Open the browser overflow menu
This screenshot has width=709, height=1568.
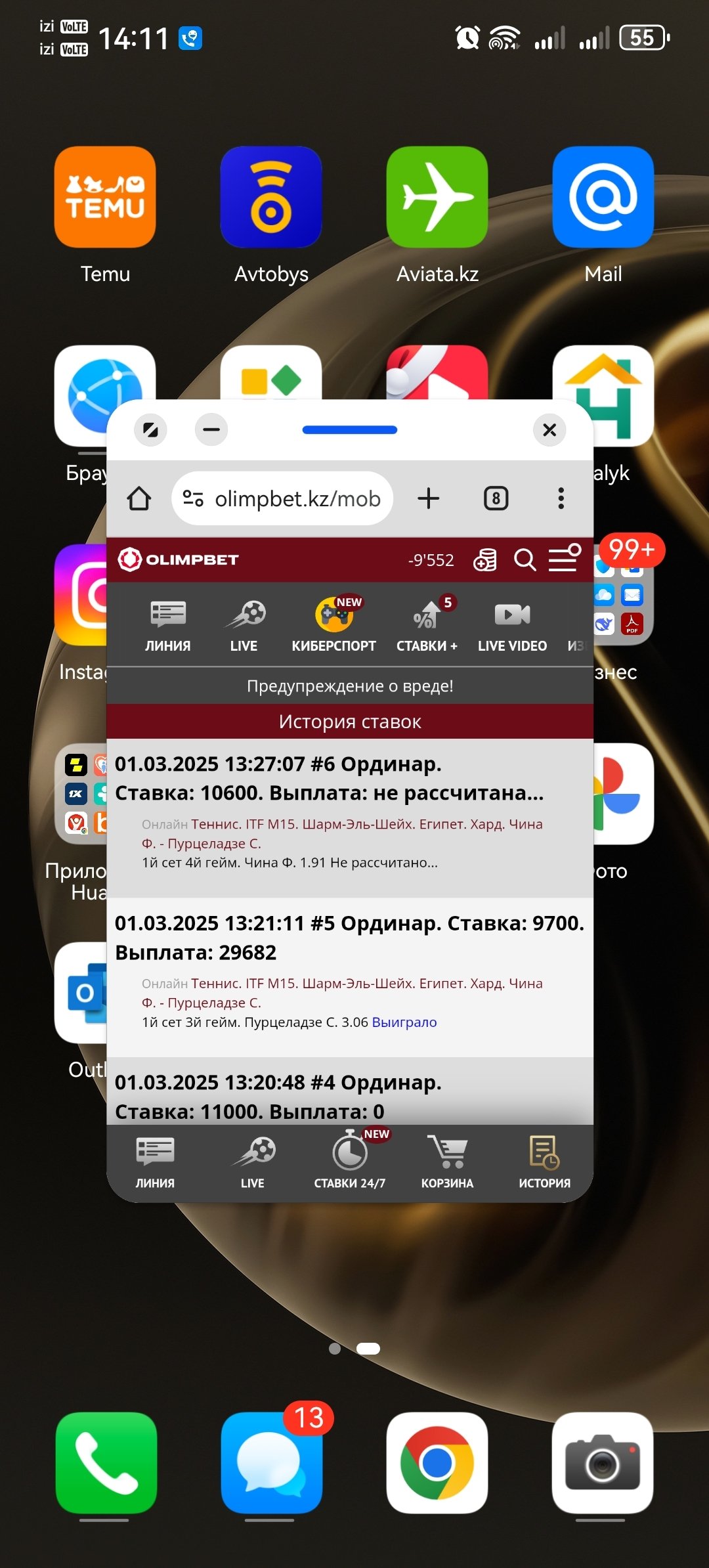pos(561,498)
